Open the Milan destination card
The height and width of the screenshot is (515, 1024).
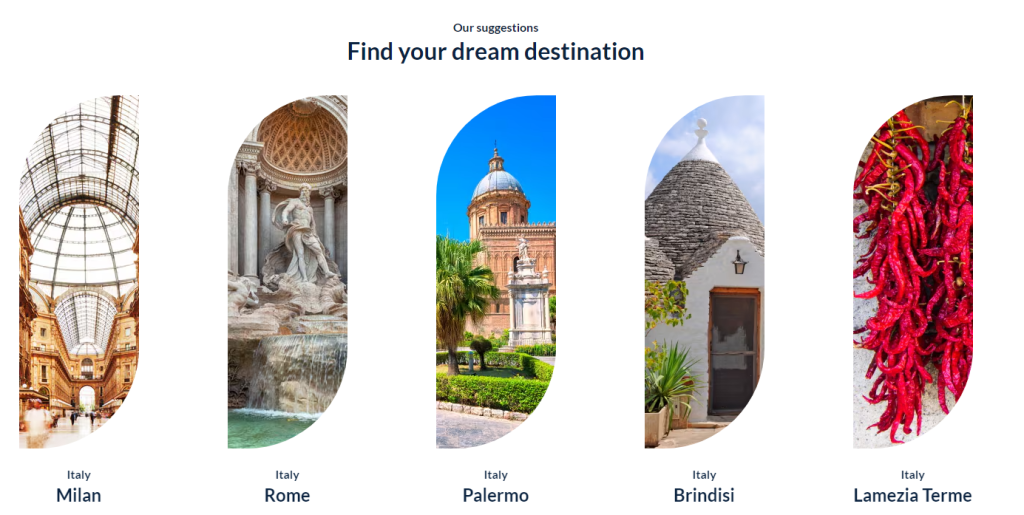tap(79, 272)
